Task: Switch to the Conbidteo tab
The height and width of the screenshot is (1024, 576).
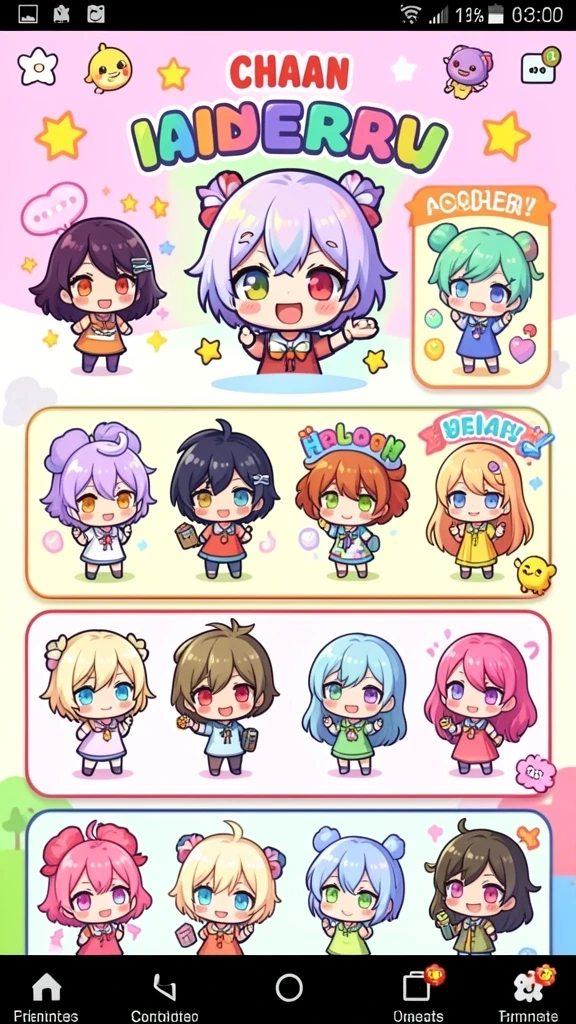Action: (x=164, y=996)
